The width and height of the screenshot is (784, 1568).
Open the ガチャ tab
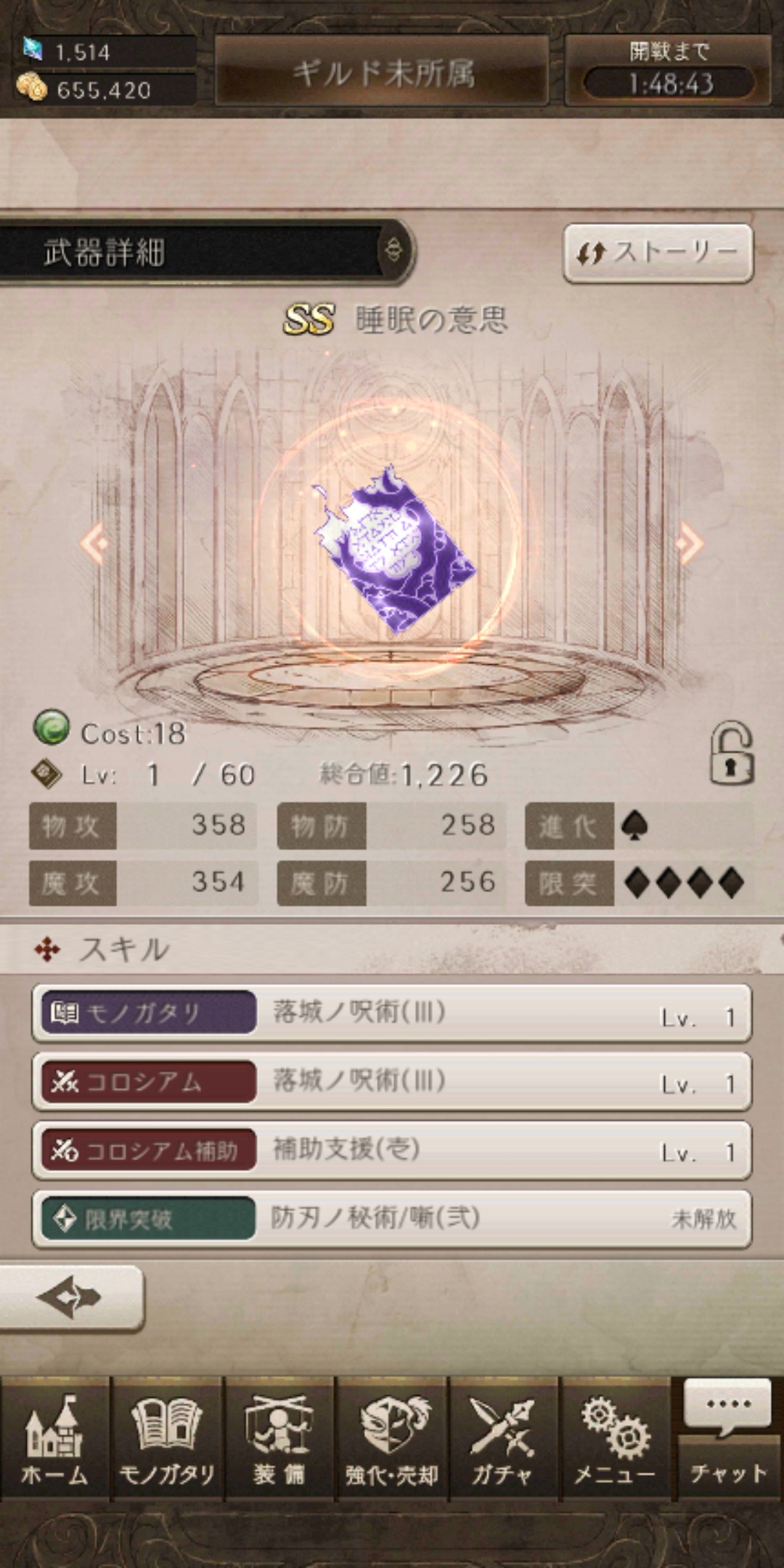click(x=503, y=1440)
